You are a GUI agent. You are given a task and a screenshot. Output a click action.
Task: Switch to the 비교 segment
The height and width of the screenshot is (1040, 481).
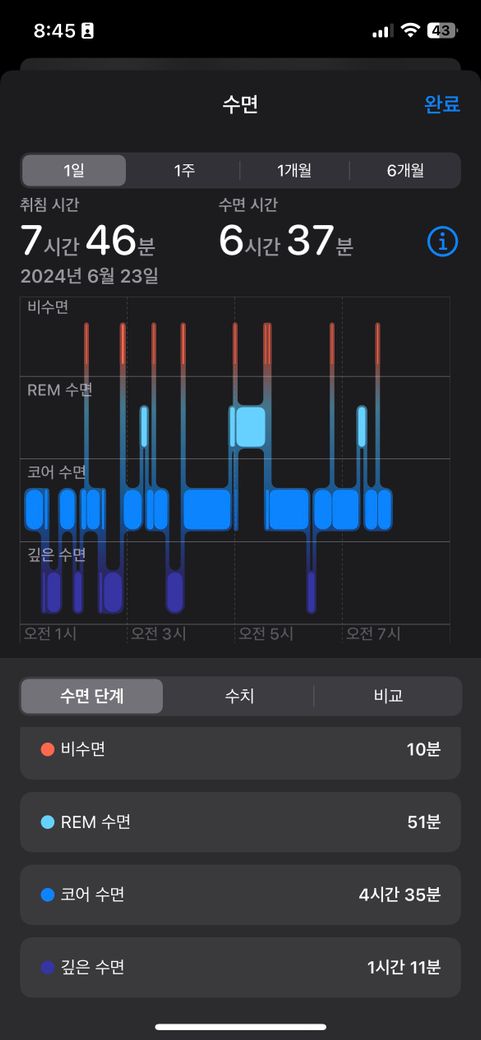[x=387, y=696]
